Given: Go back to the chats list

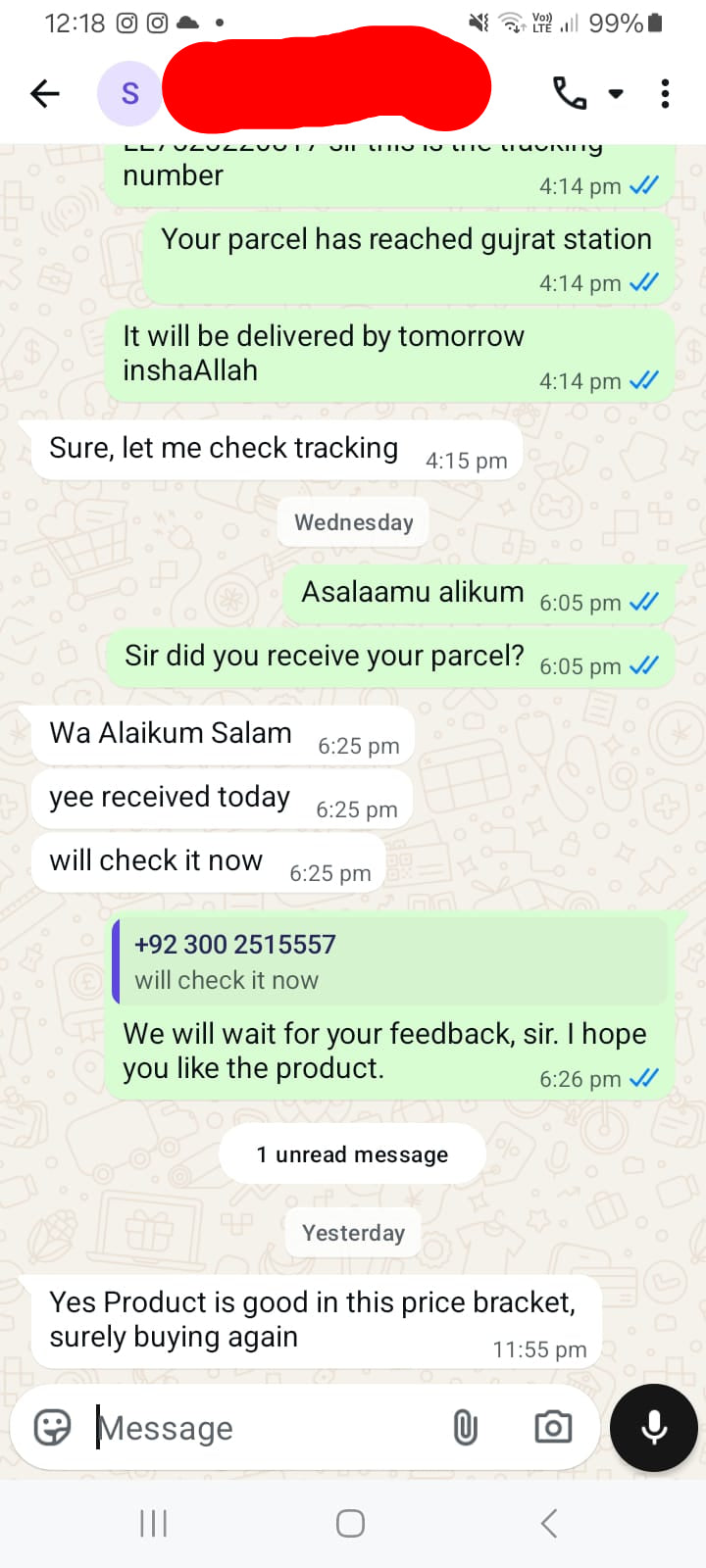Looking at the screenshot, I should [45, 94].
